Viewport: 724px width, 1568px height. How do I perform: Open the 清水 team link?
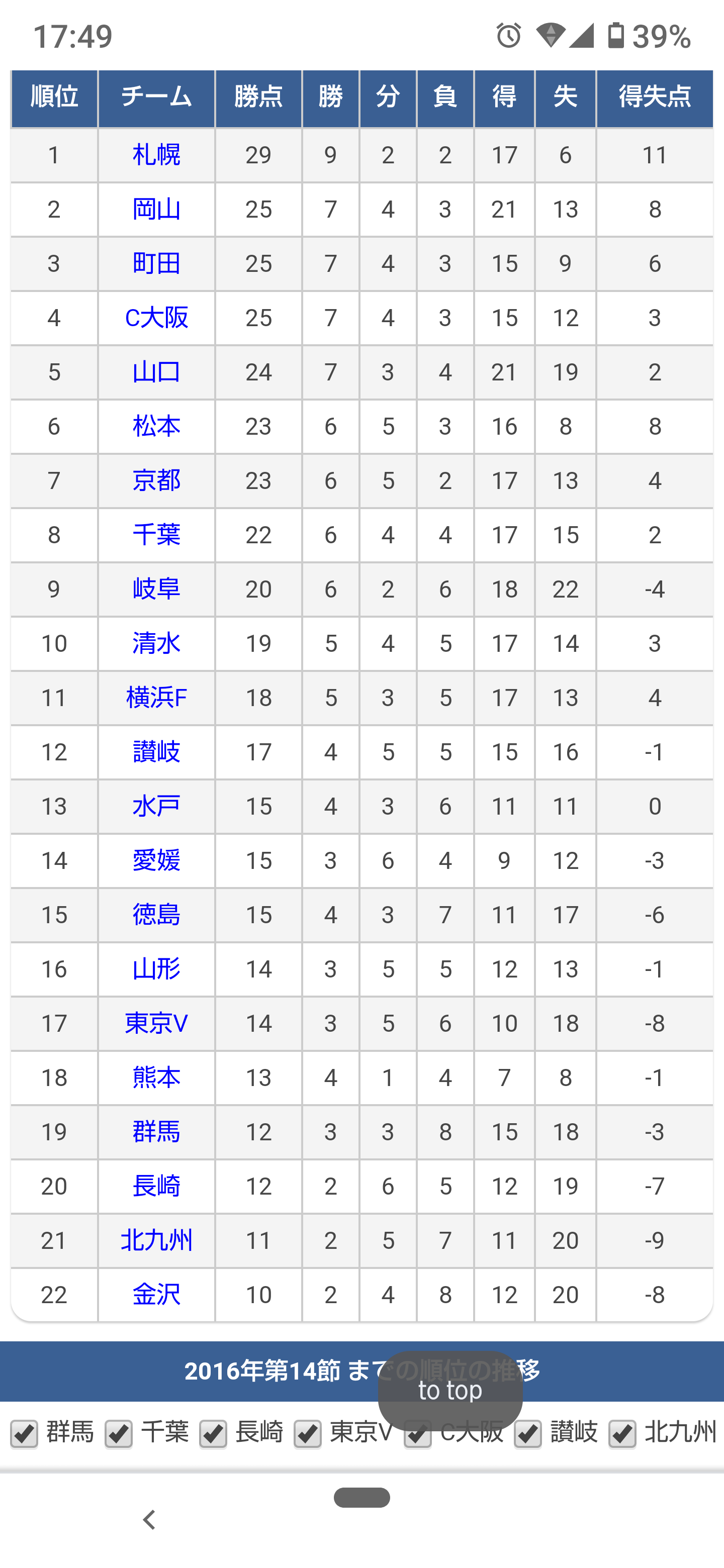click(156, 643)
